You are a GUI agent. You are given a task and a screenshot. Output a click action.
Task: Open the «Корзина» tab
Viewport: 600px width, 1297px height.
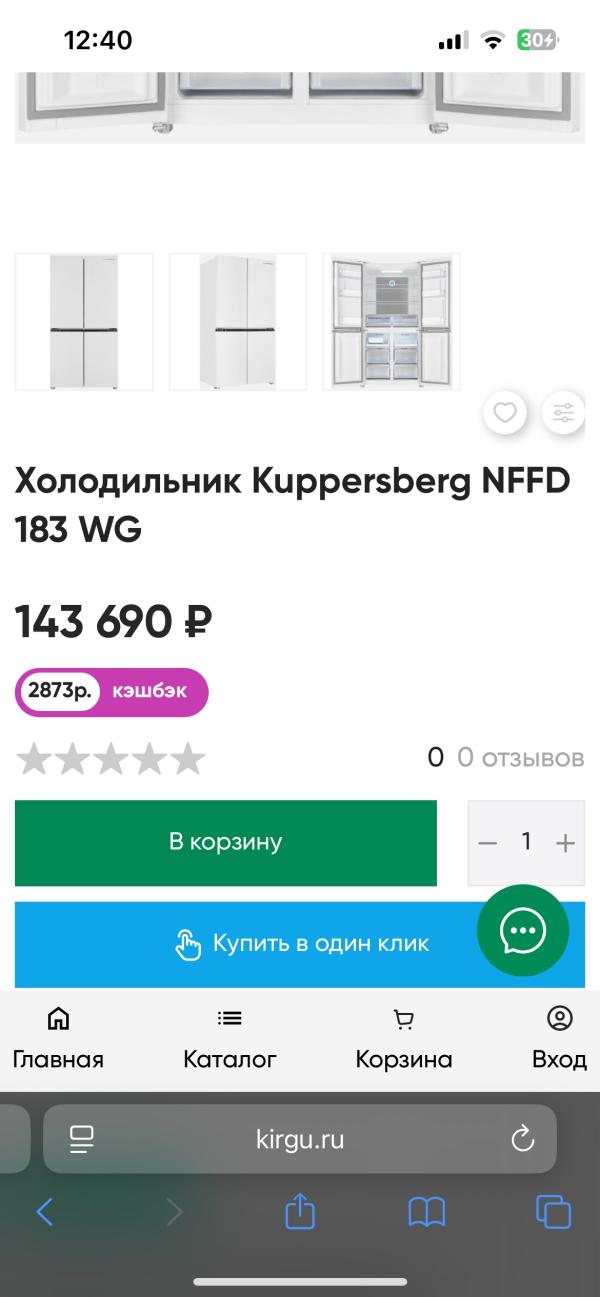click(404, 1038)
